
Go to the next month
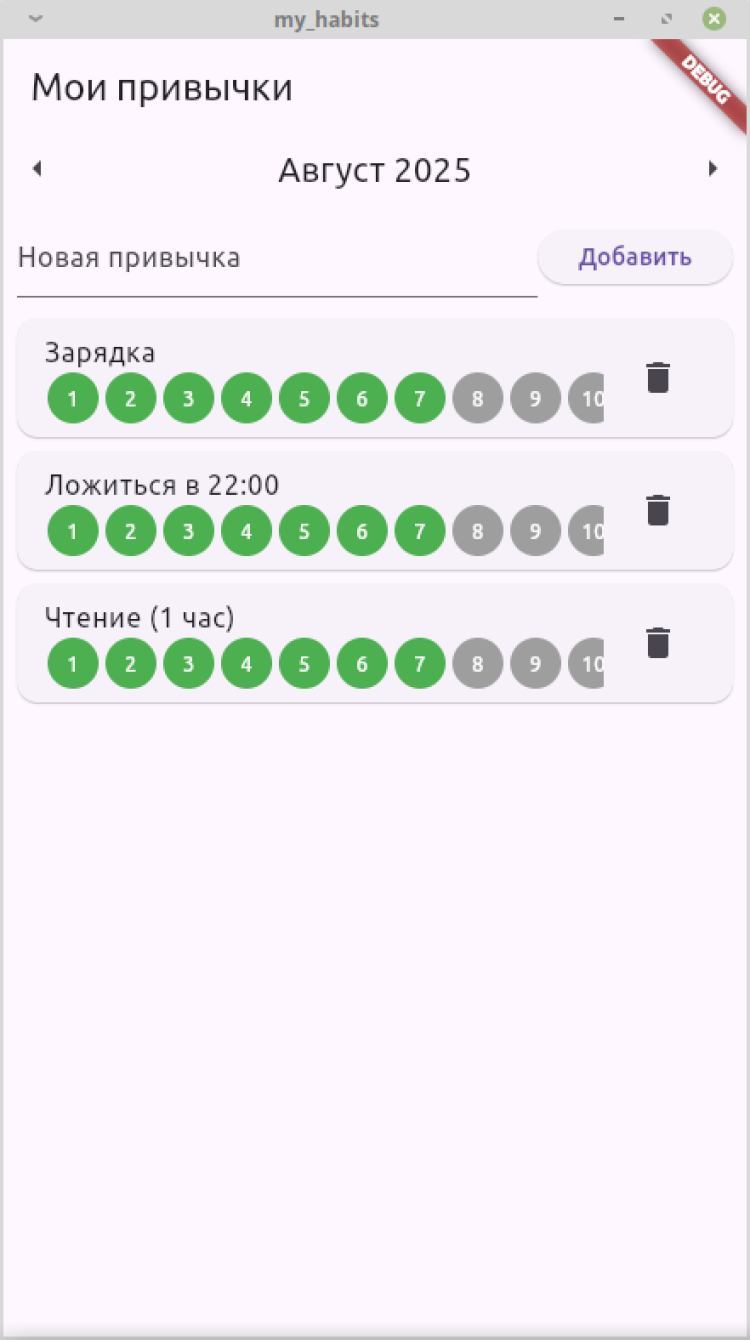[x=713, y=169]
